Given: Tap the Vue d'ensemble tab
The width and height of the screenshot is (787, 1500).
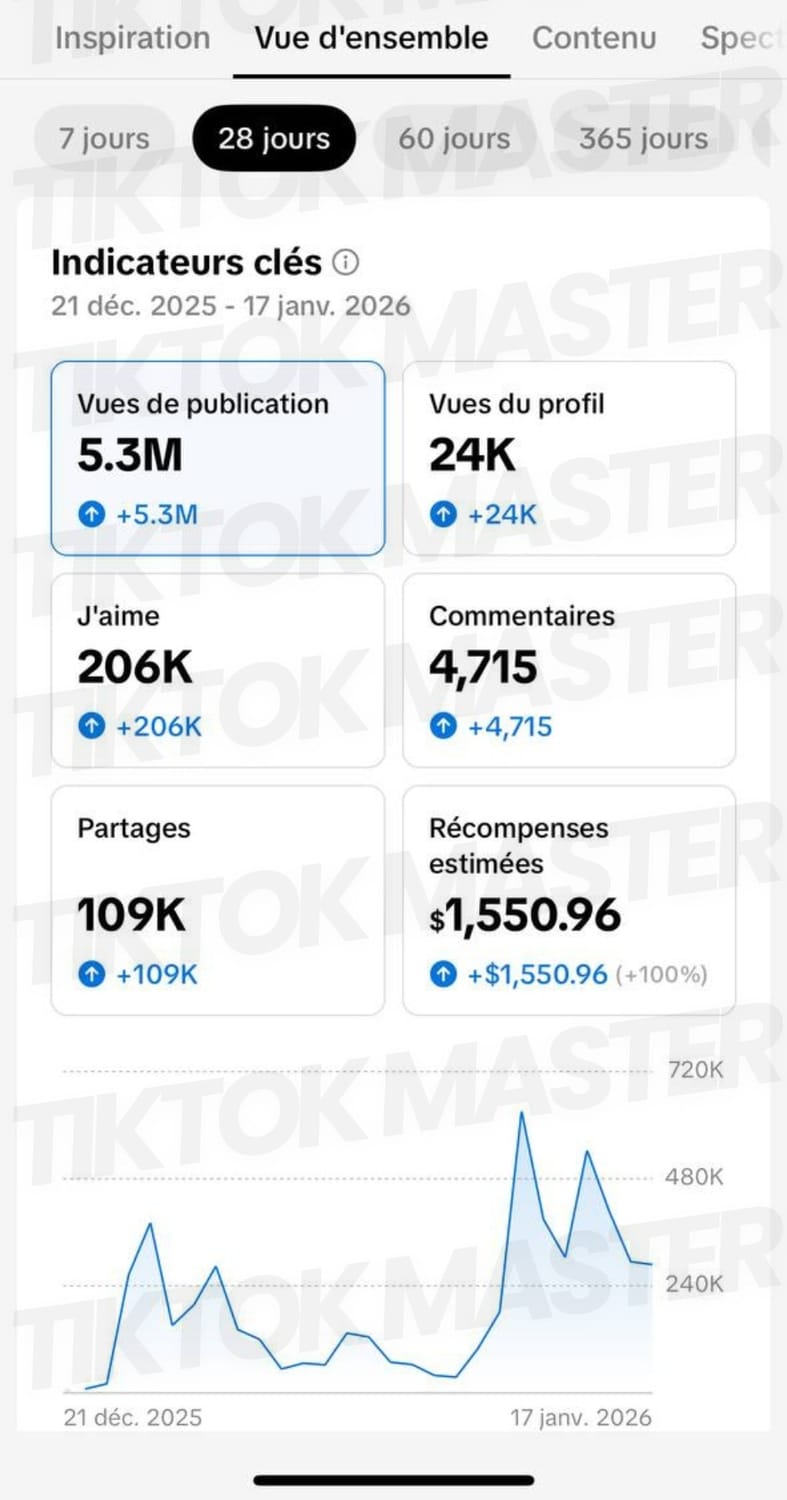Looking at the screenshot, I should pyautogui.click(x=371, y=39).
